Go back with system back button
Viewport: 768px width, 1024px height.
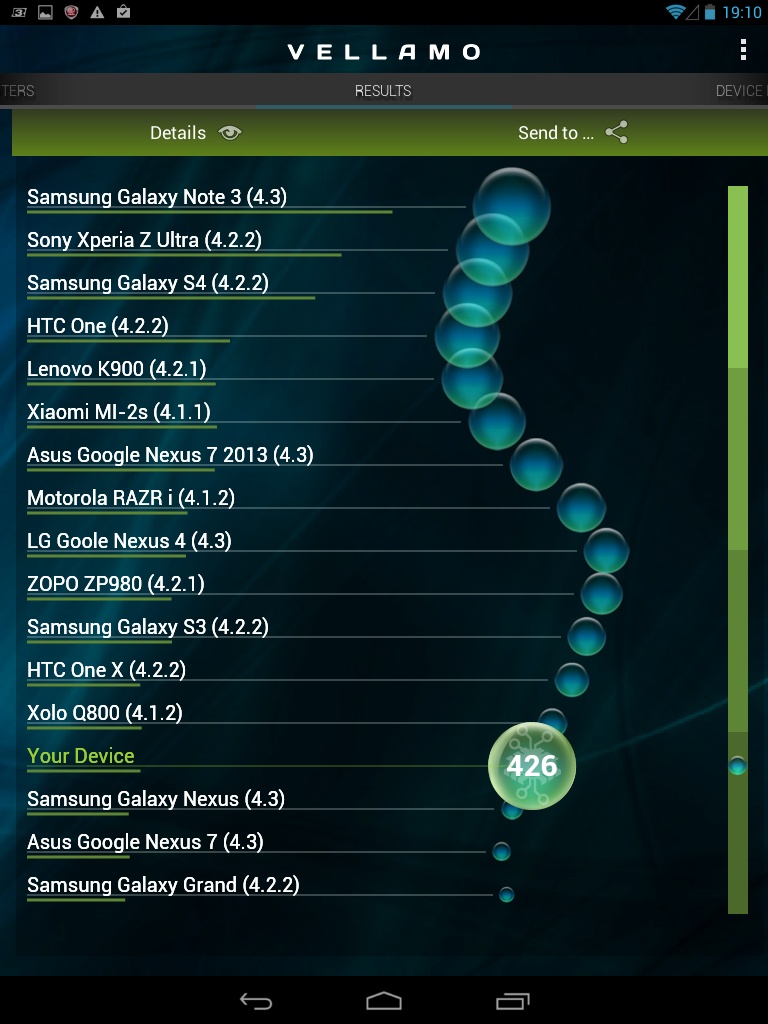point(256,1001)
